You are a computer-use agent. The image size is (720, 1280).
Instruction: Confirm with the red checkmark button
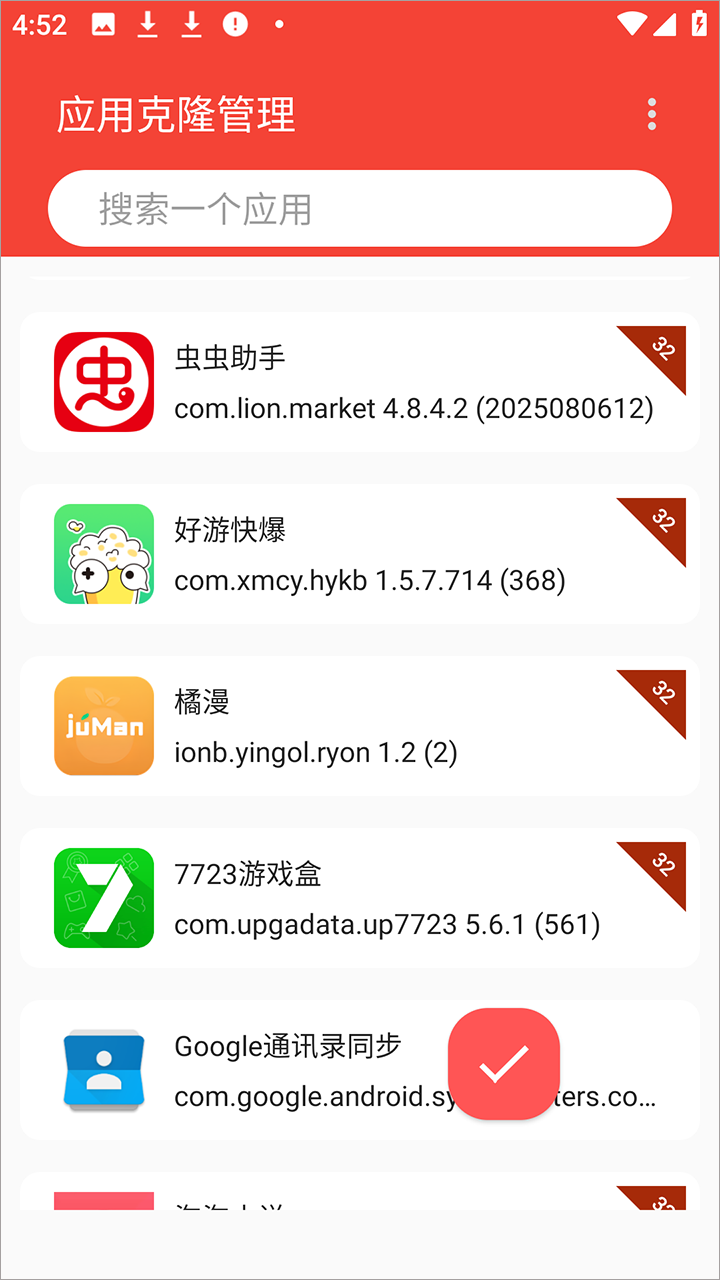point(504,1064)
